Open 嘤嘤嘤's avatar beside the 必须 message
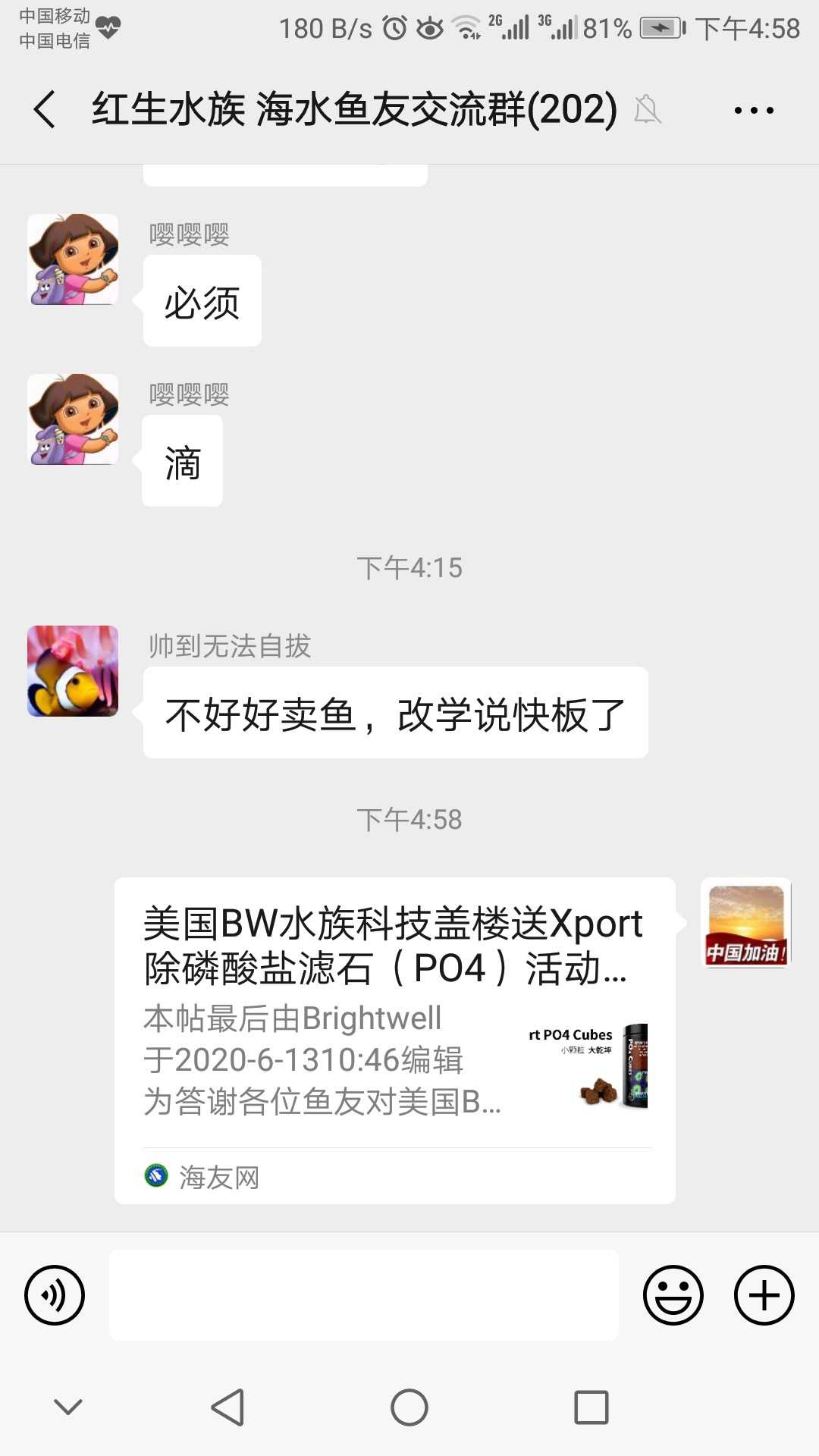Viewport: 819px width, 1456px height. [x=73, y=259]
